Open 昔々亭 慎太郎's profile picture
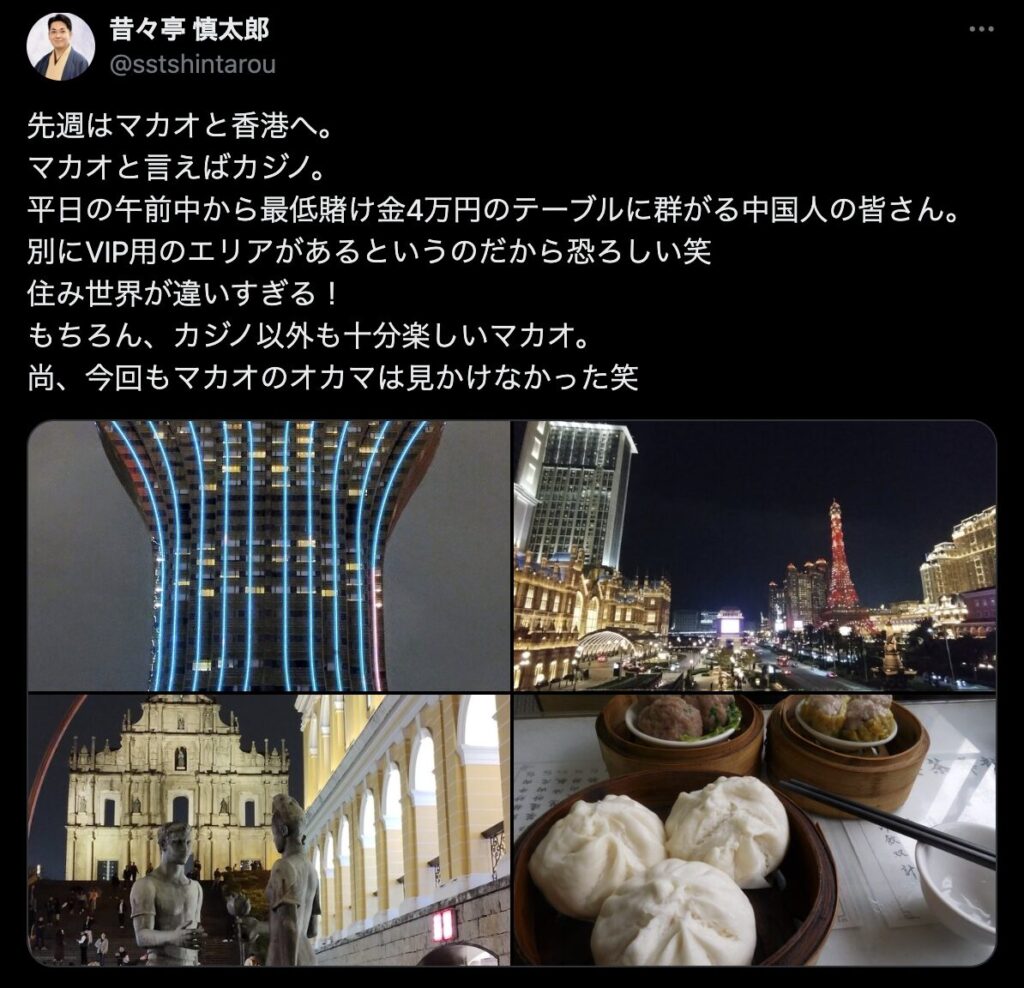Screen dimensions: 1024x988 point(61,46)
